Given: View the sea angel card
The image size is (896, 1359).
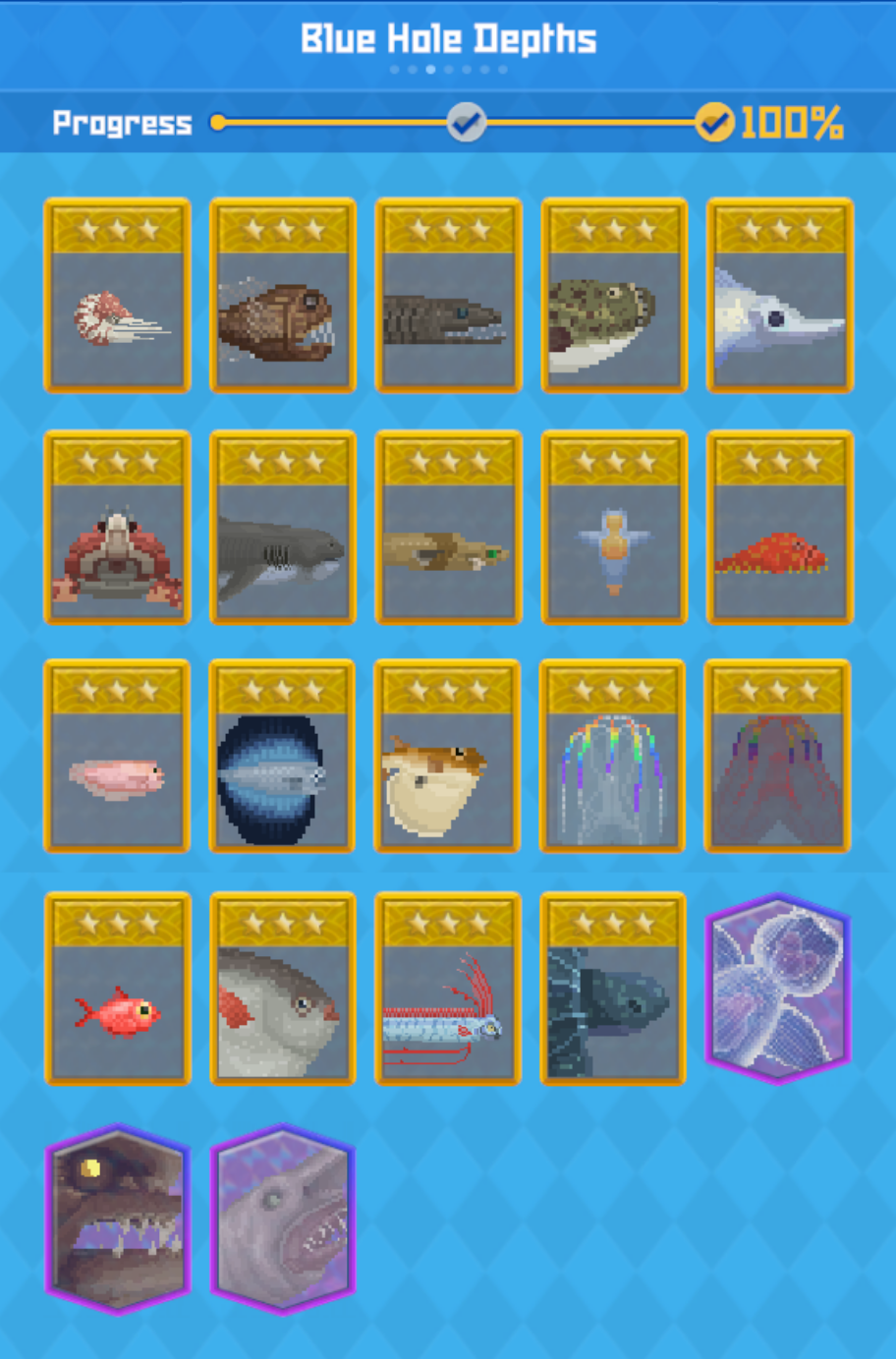Looking at the screenshot, I should point(614,529).
